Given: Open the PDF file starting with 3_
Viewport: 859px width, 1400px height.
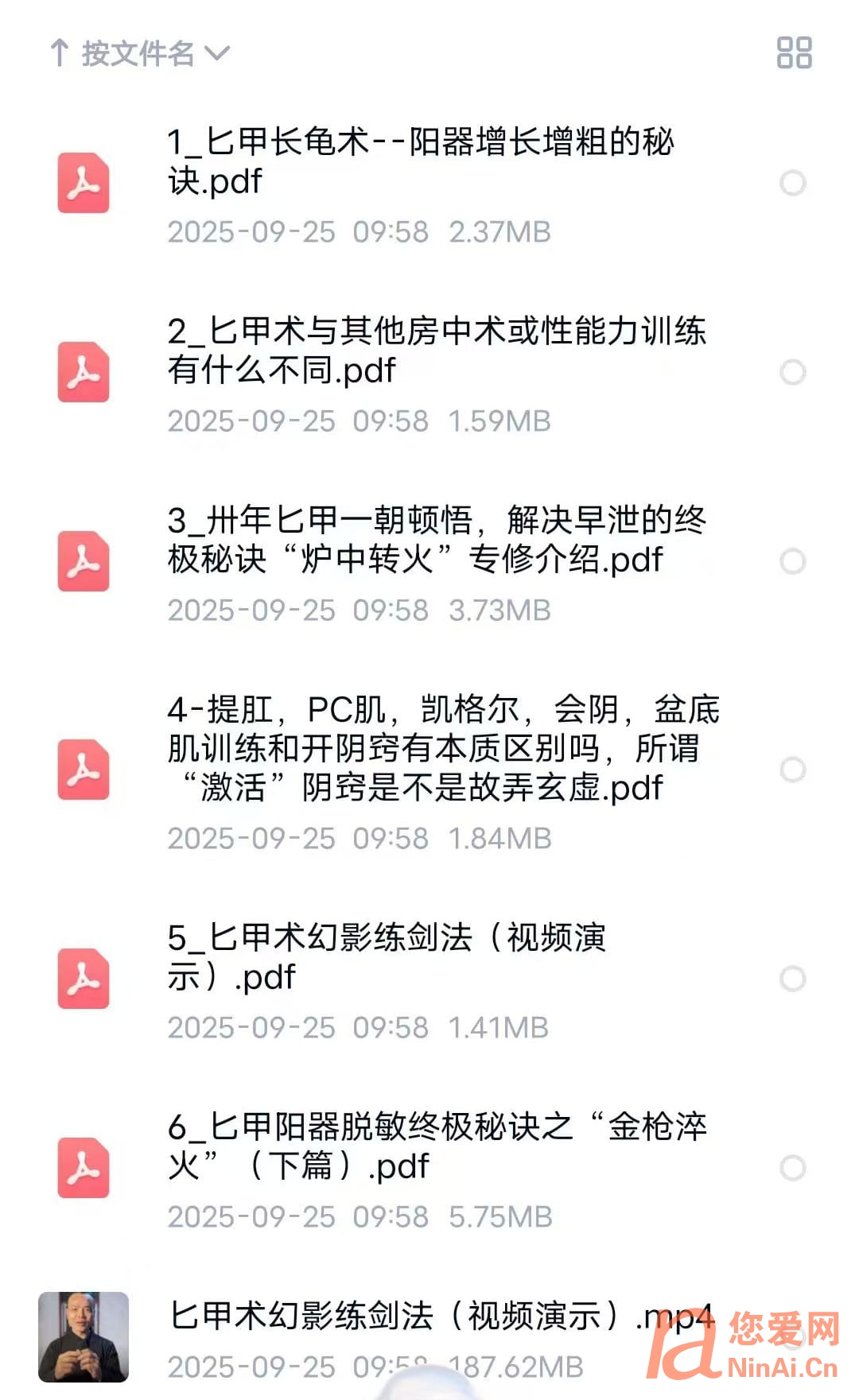Looking at the screenshot, I should (436, 540).
